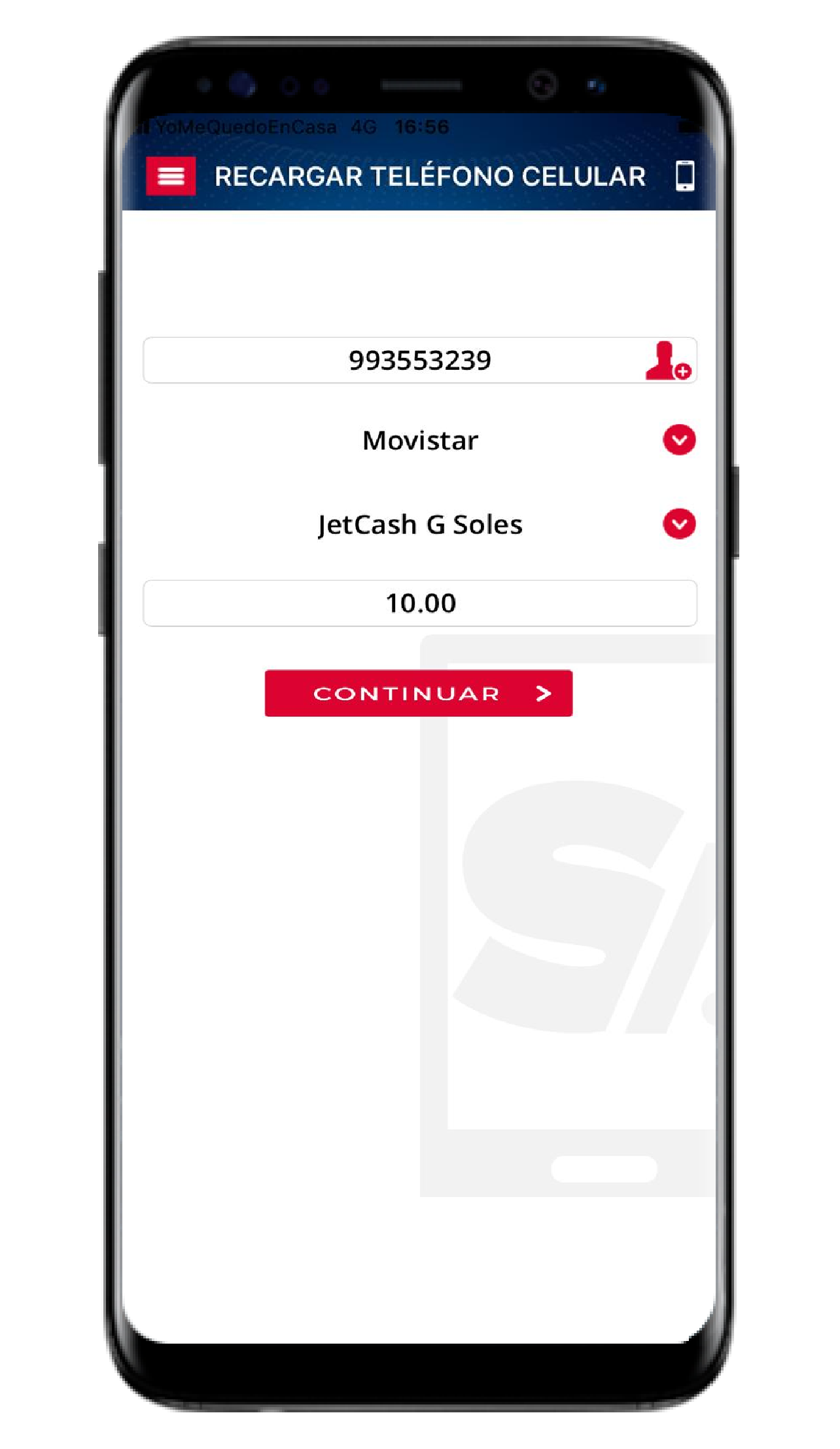Expand the Movistar operator dropdown
Viewport: 840px width, 1449px height.
[679, 440]
